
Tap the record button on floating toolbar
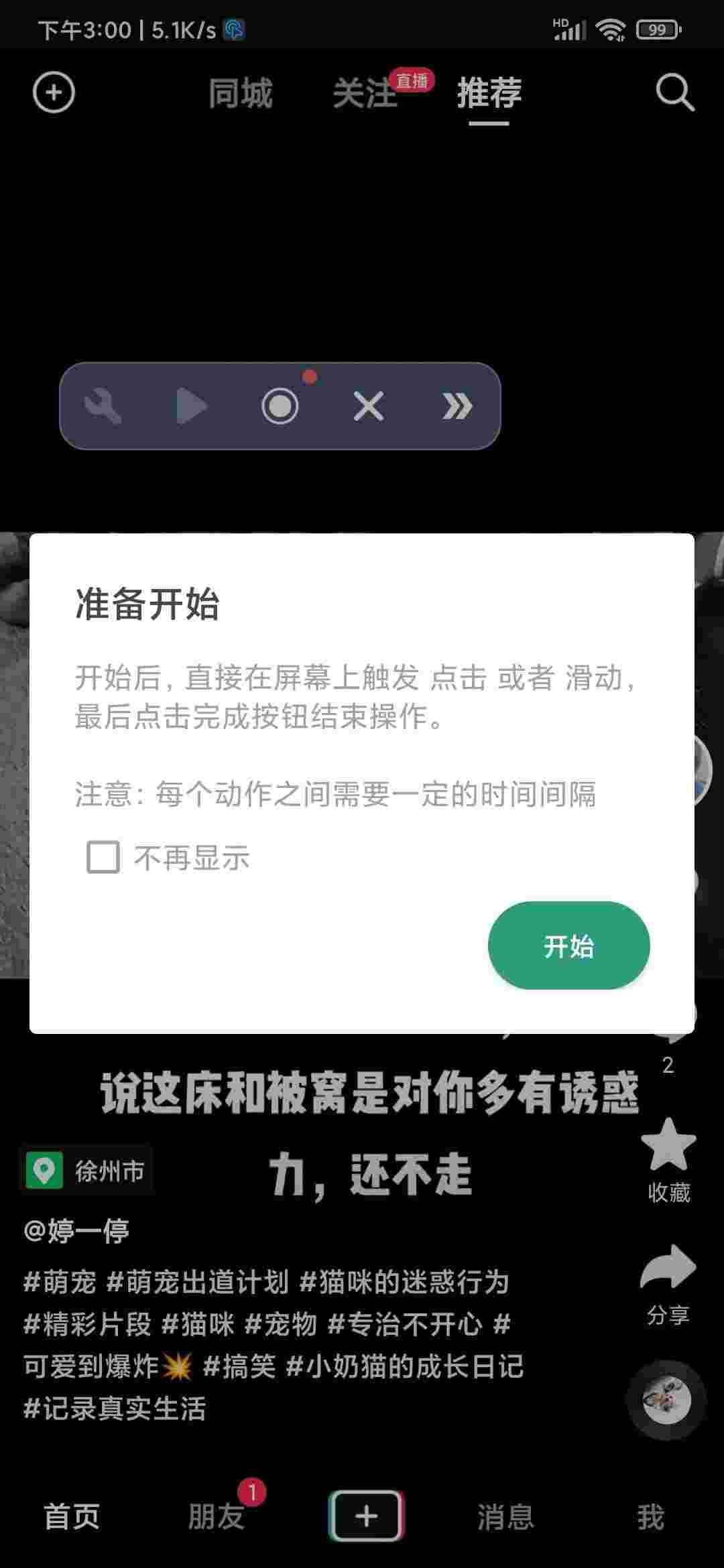click(280, 406)
